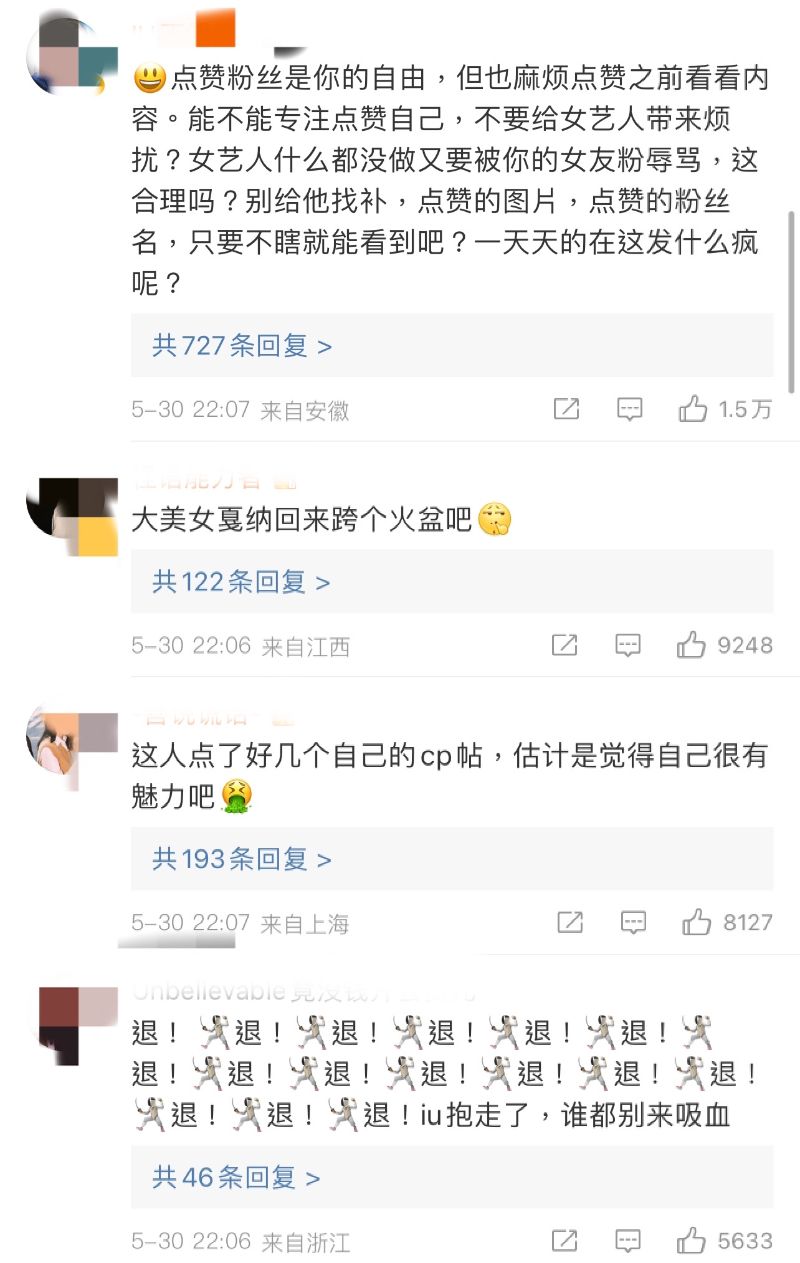
Task: Open avatar of the 大美女戛纳 commenter
Action: (72, 519)
